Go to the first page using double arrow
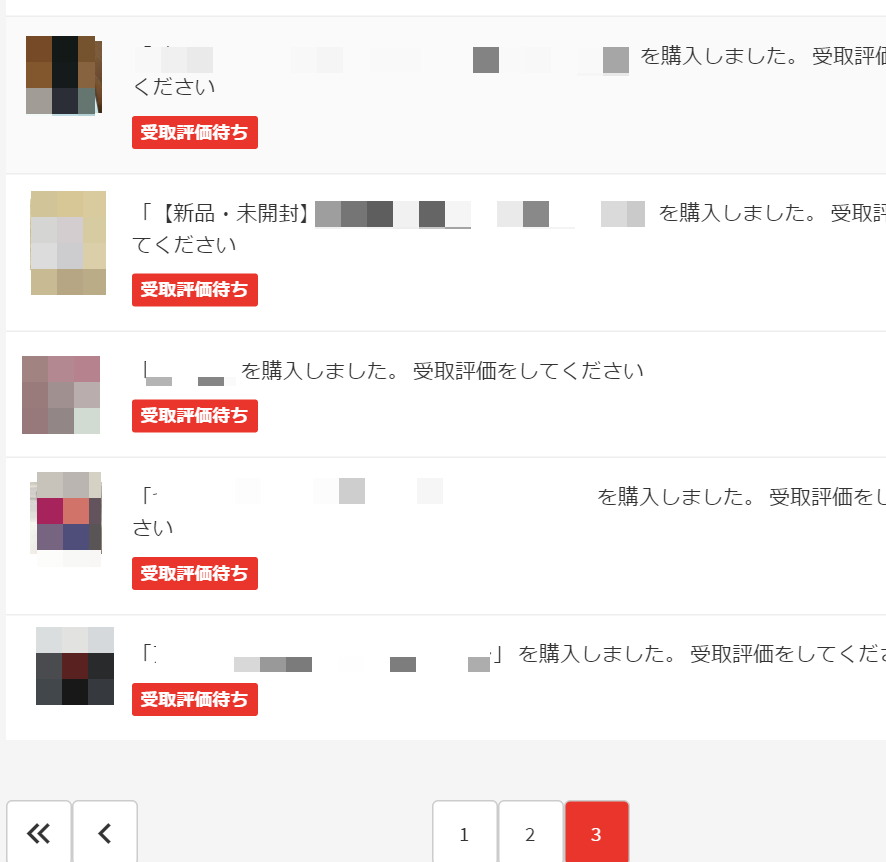The width and height of the screenshot is (886, 862). [x=39, y=833]
